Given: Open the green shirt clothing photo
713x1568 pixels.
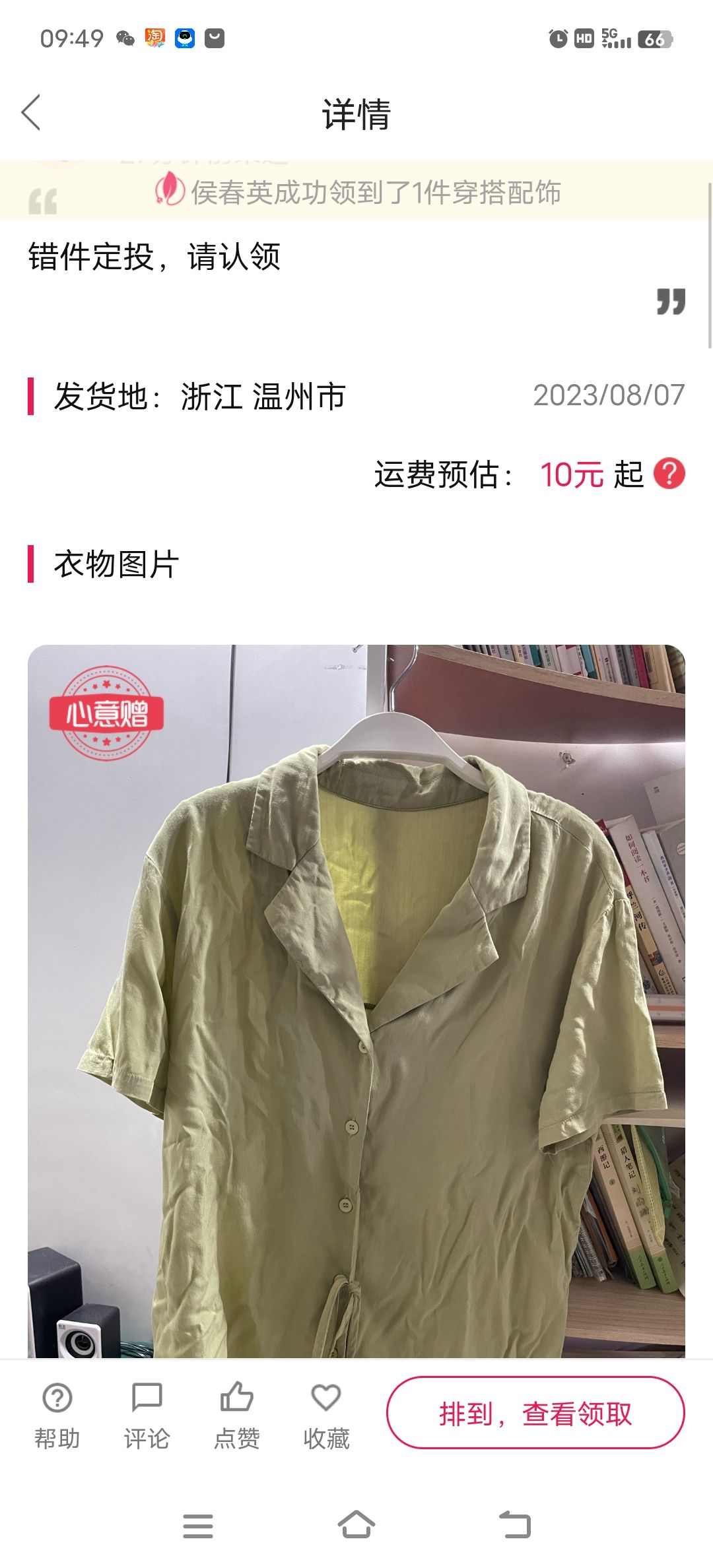Looking at the screenshot, I should point(356,1000).
